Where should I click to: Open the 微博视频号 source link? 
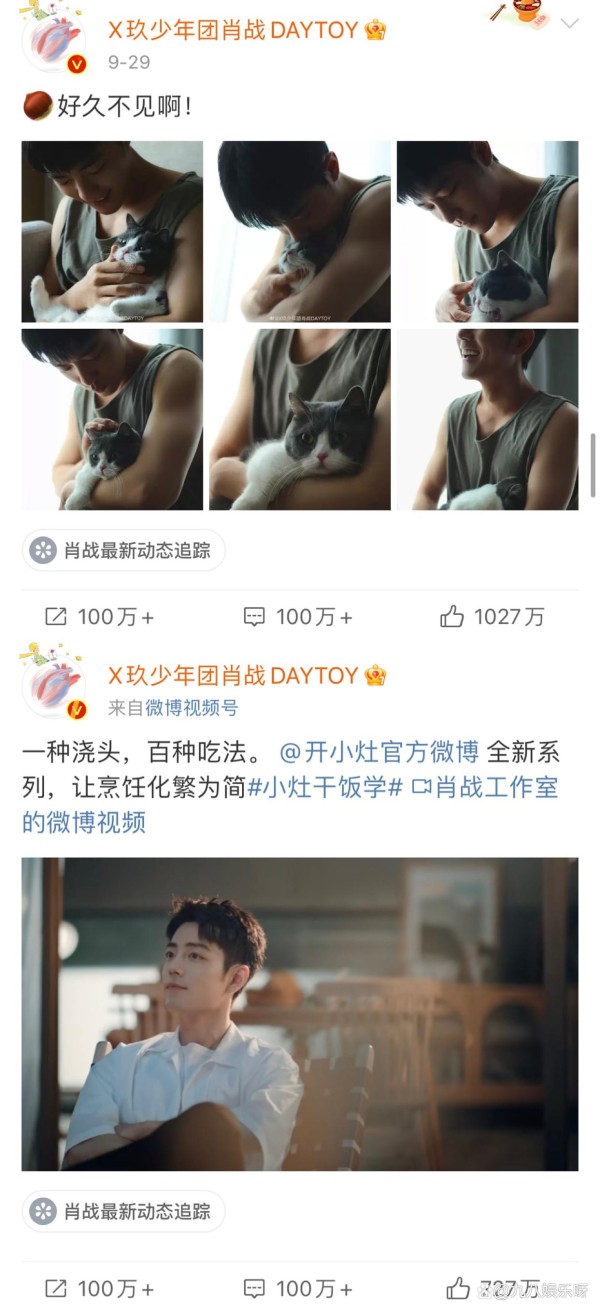pyautogui.click(x=192, y=708)
